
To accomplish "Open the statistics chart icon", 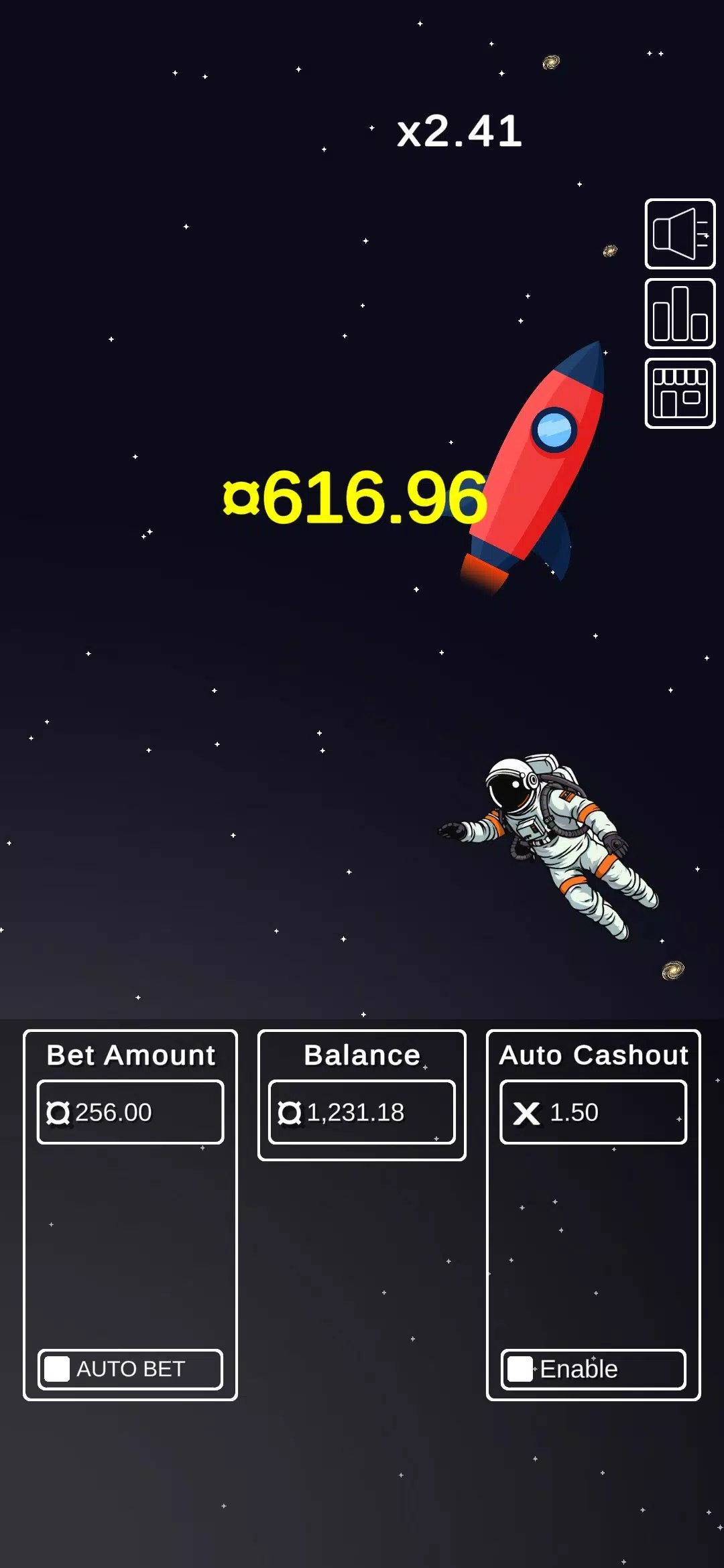I will tap(680, 314).
